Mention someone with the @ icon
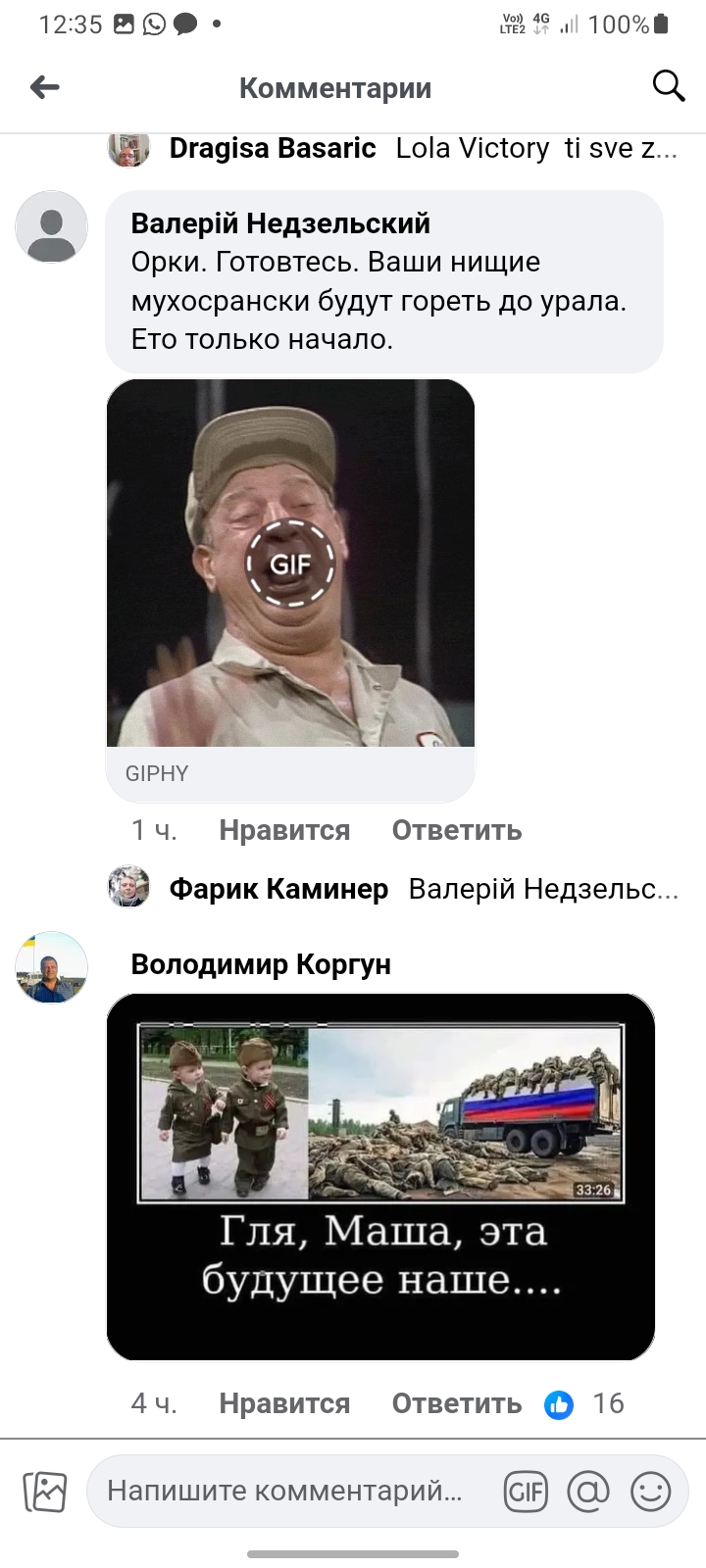Screen dimensions: 706x1568 coord(588,1492)
